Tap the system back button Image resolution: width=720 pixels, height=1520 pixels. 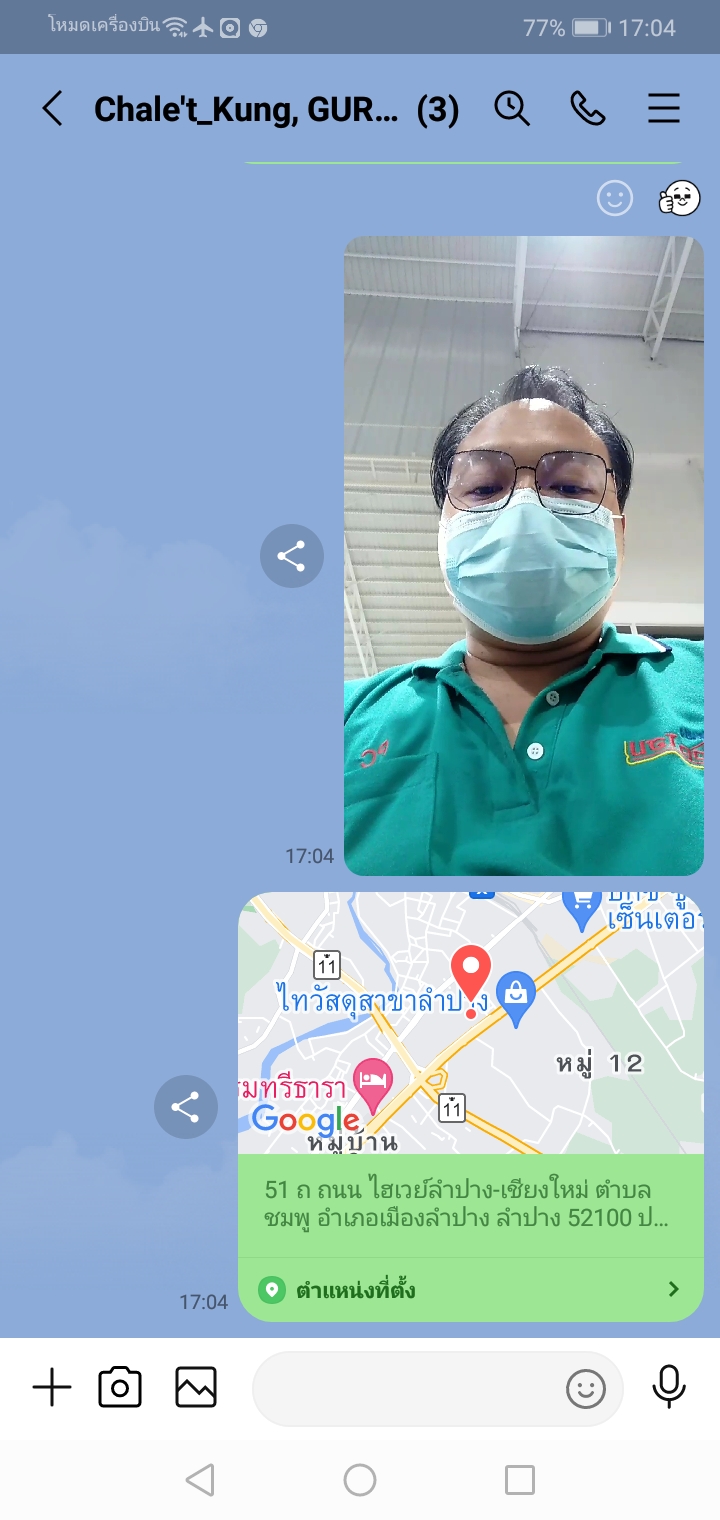pyautogui.click(x=201, y=1480)
